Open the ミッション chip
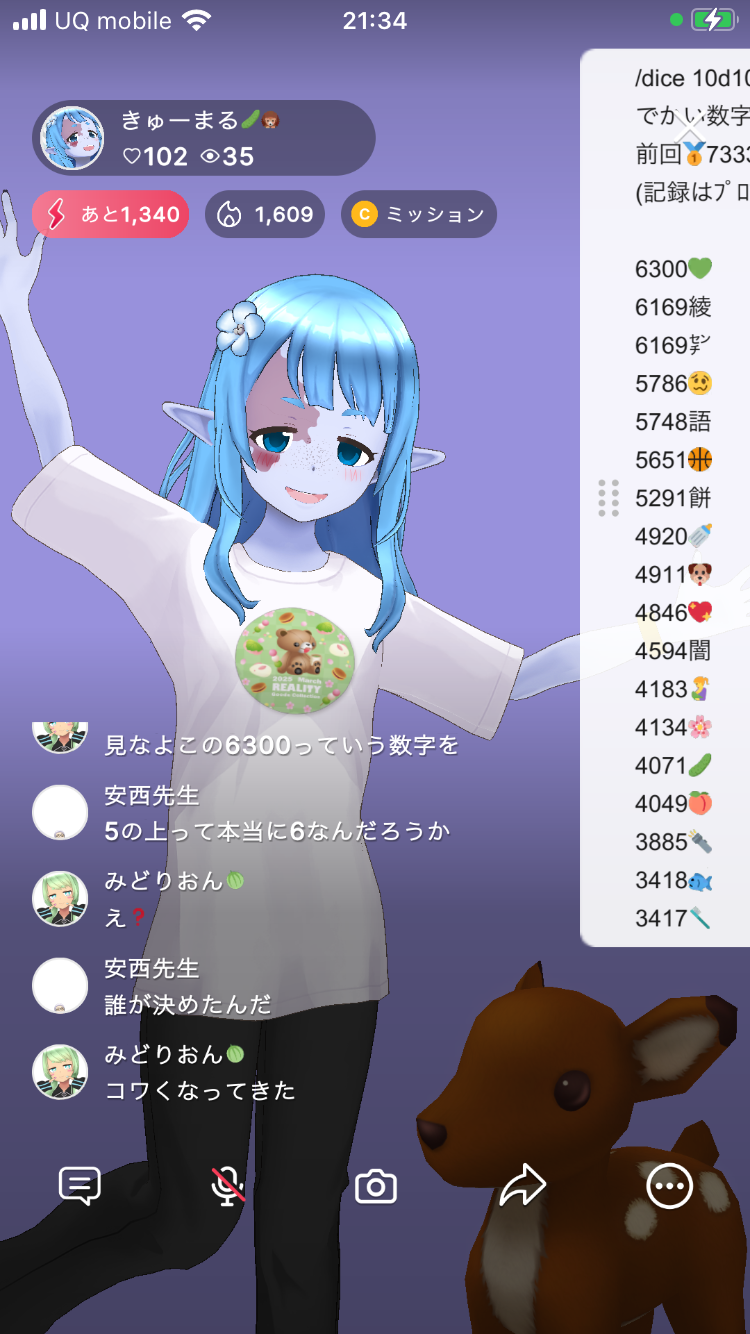Image resolution: width=750 pixels, height=1334 pixels. pos(419,214)
